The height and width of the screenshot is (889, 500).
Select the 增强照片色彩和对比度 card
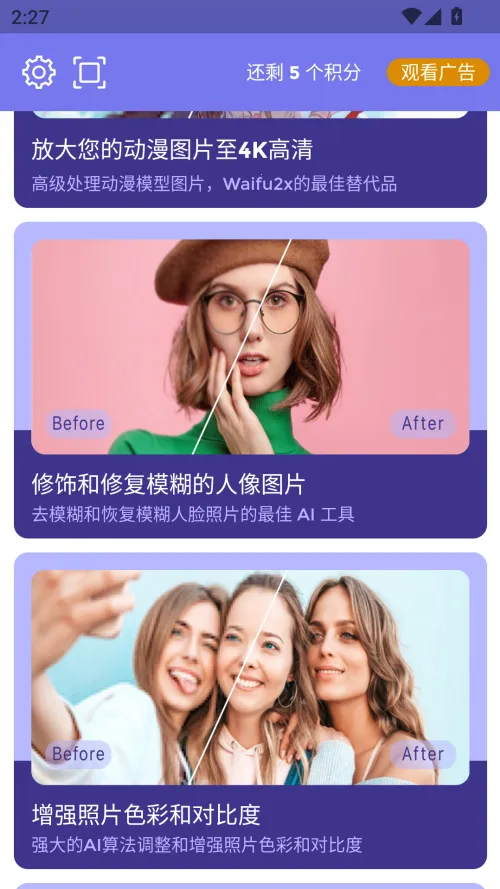point(250,710)
